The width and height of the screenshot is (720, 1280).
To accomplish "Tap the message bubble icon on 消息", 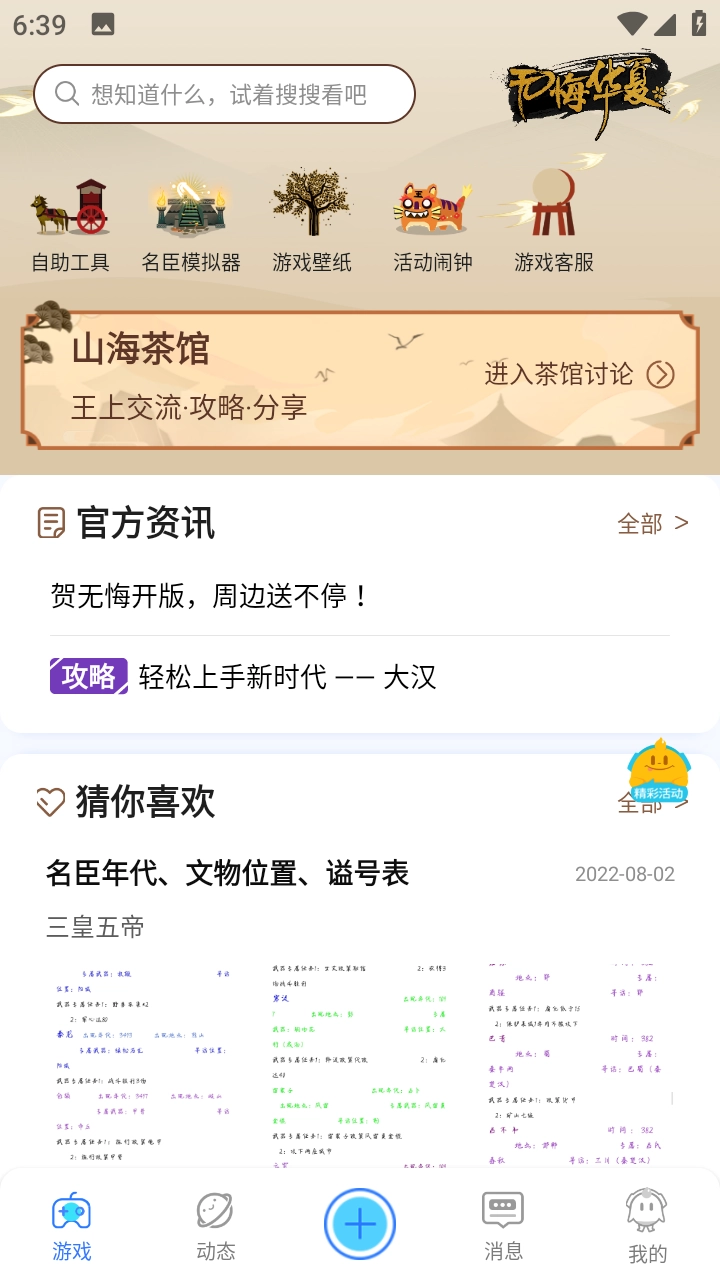I will pyautogui.click(x=502, y=1210).
